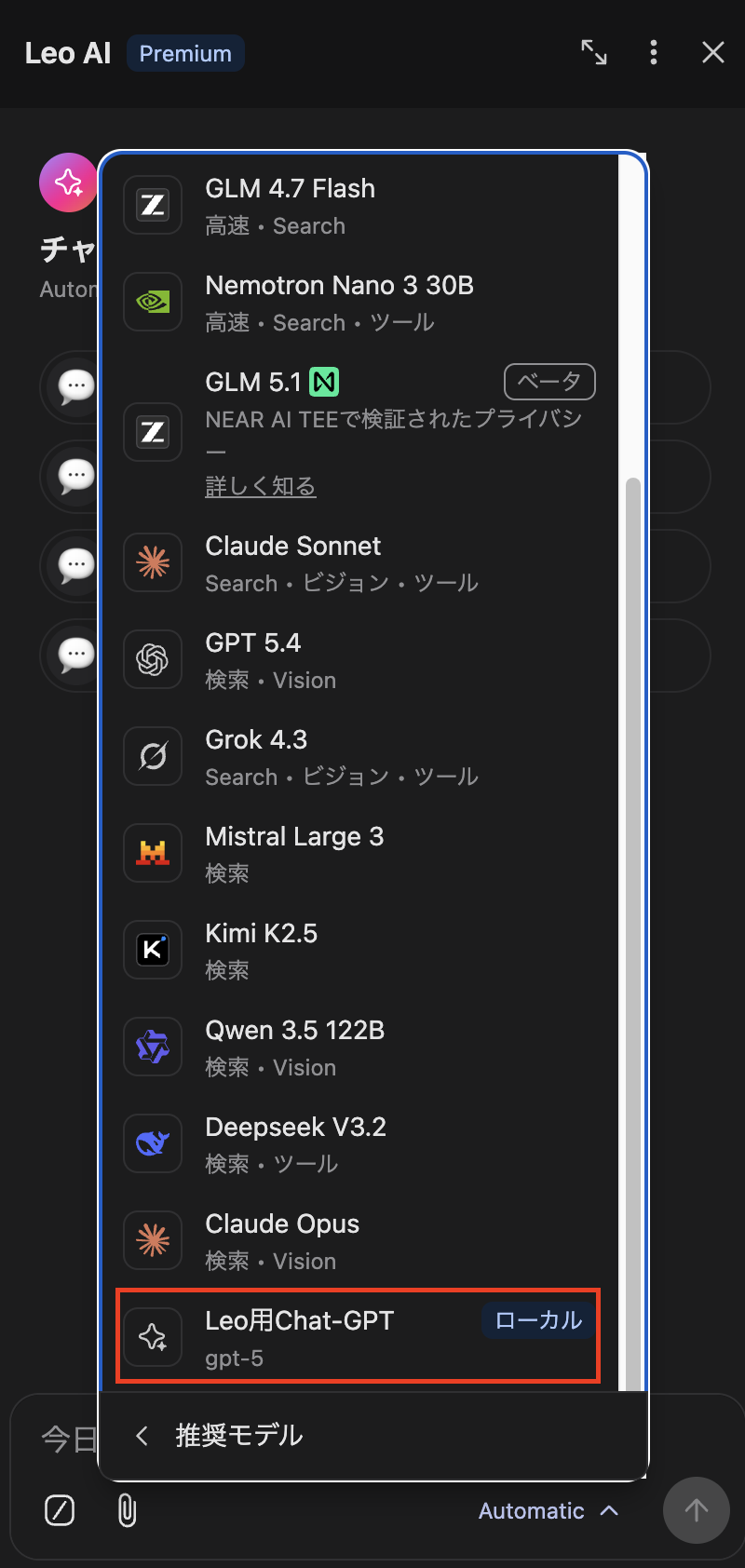Choose the local Leo用Chat-GPT model
This screenshot has width=745, height=1568.
359,1337
